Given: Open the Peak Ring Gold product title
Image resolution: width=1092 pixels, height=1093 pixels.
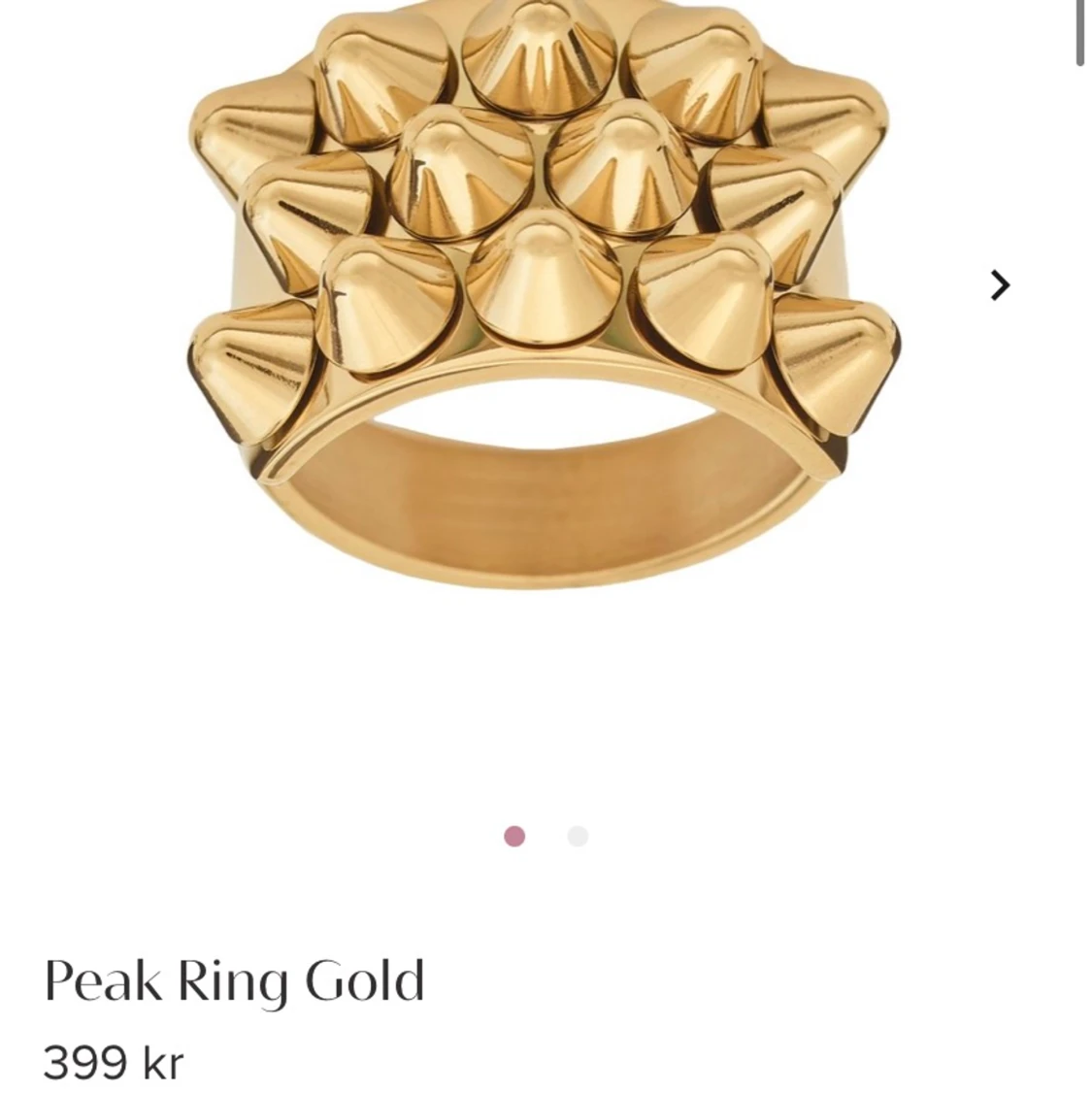Looking at the screenshot, I should click(235, 979).
